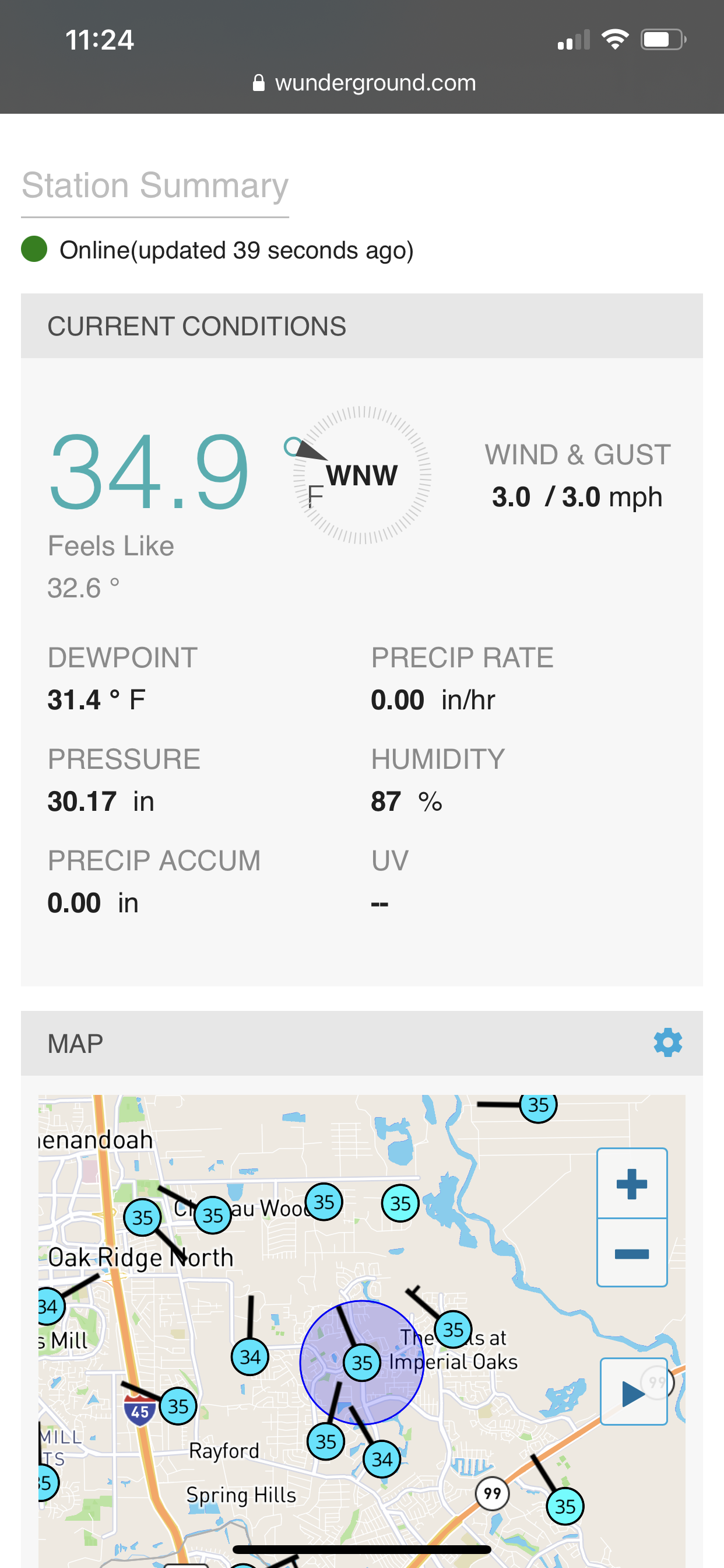Zoom out on the map
The height and width of the screenshot is (1568, 724).
631,1254
